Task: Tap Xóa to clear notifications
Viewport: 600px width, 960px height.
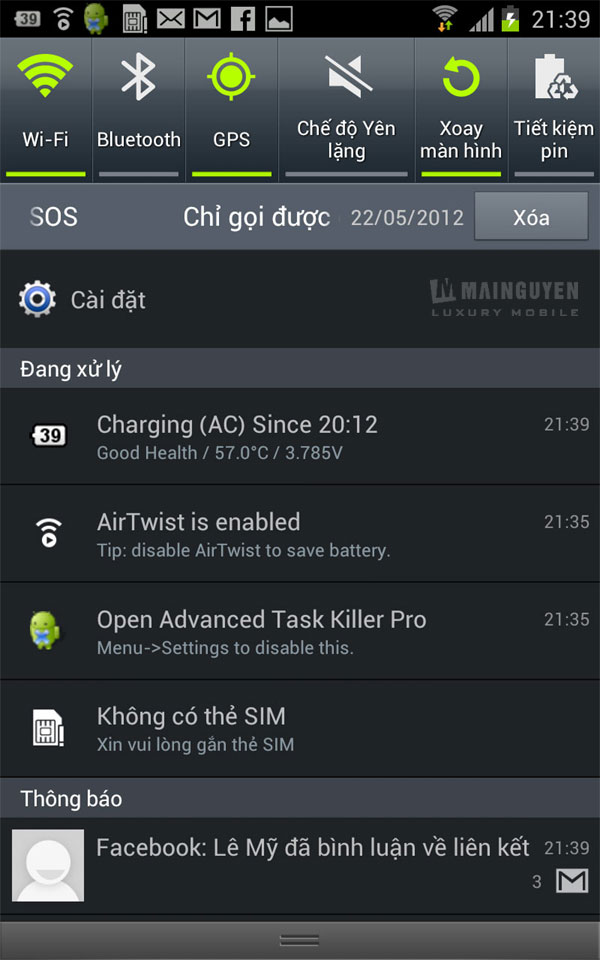Action: [531, 217]
